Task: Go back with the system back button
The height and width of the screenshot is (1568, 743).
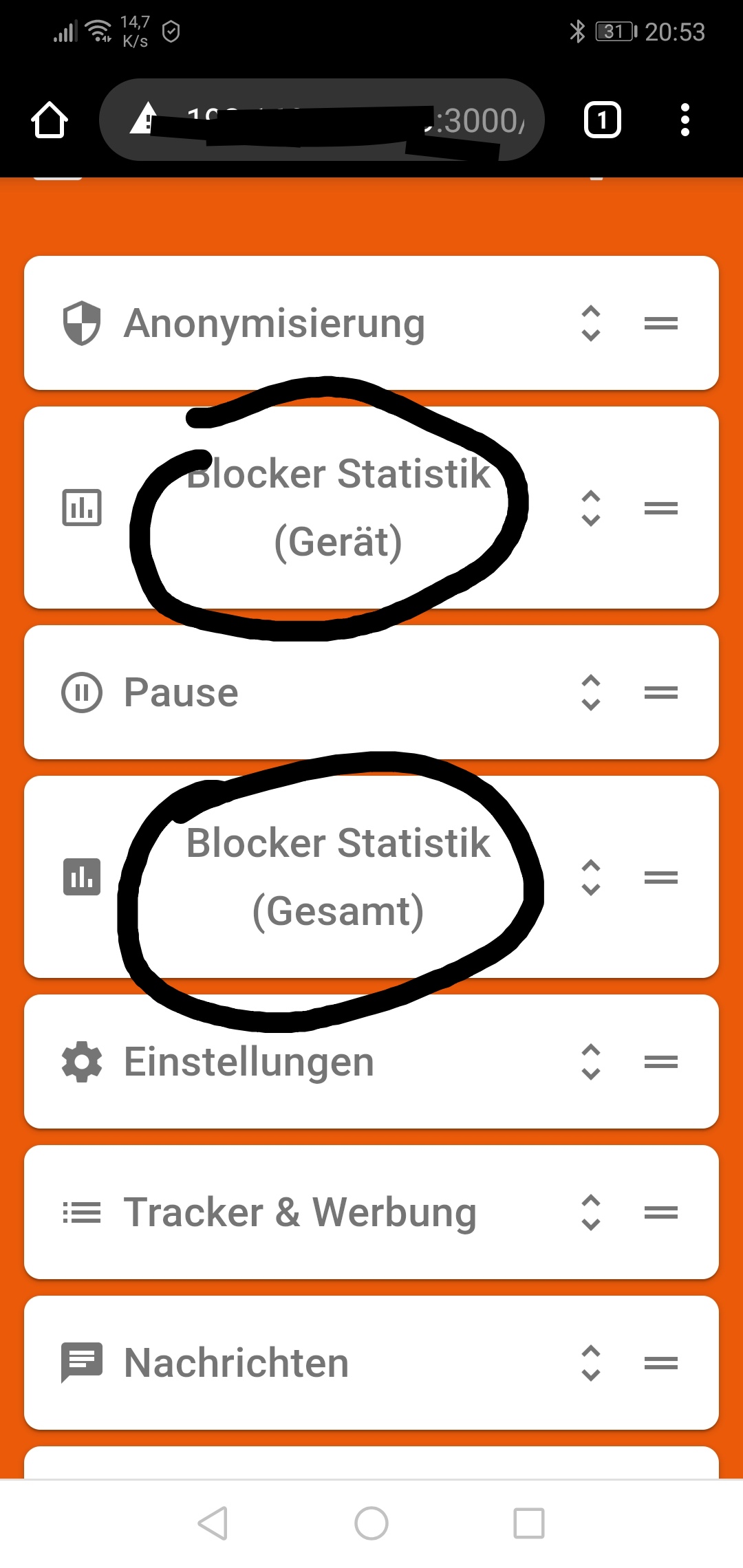Action: pos(213,1523)
